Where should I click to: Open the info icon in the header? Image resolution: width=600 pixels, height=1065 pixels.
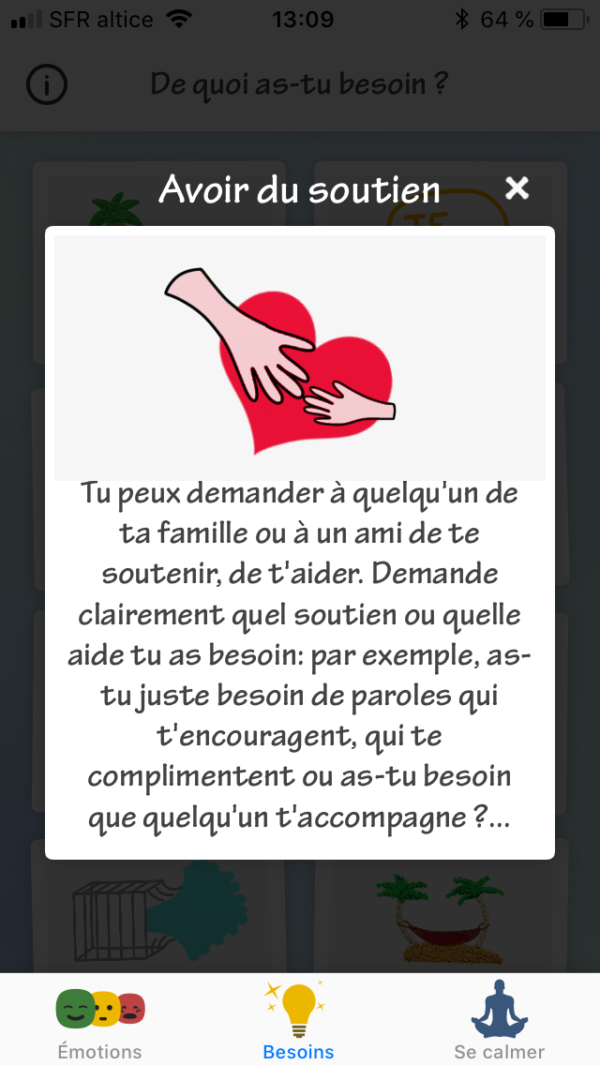click(47, 85)
